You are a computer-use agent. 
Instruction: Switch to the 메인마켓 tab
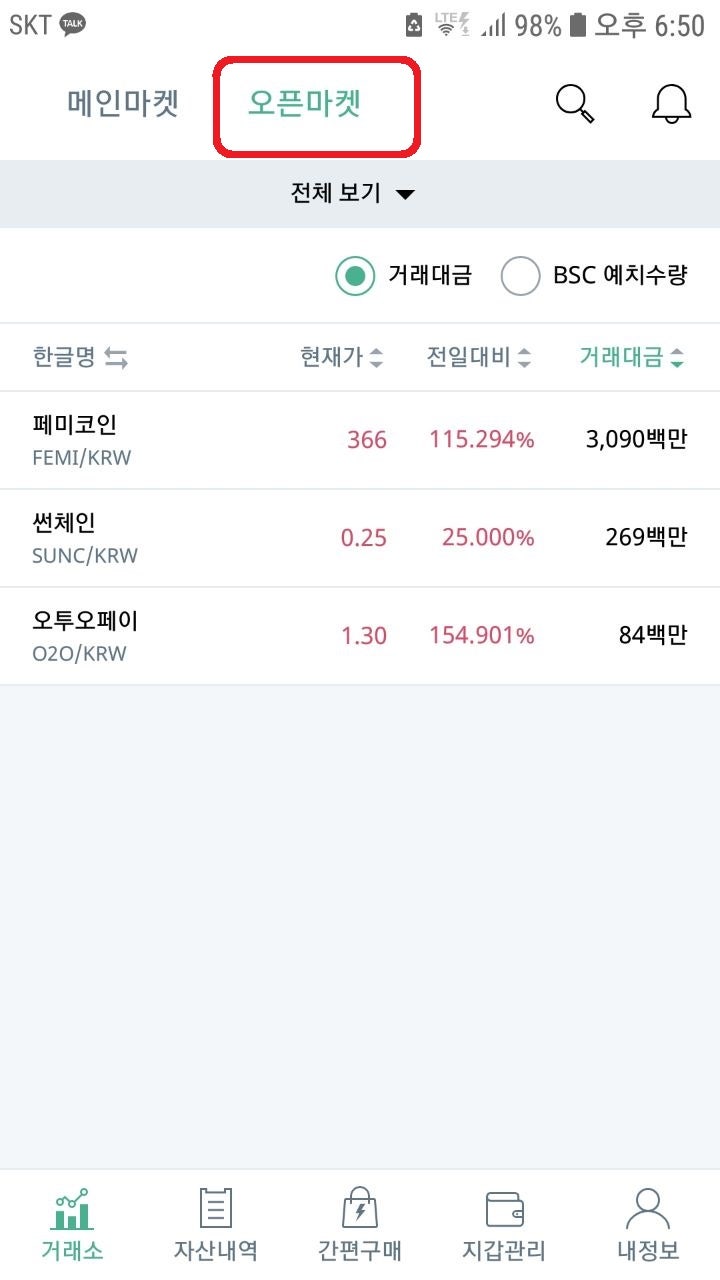120,102
